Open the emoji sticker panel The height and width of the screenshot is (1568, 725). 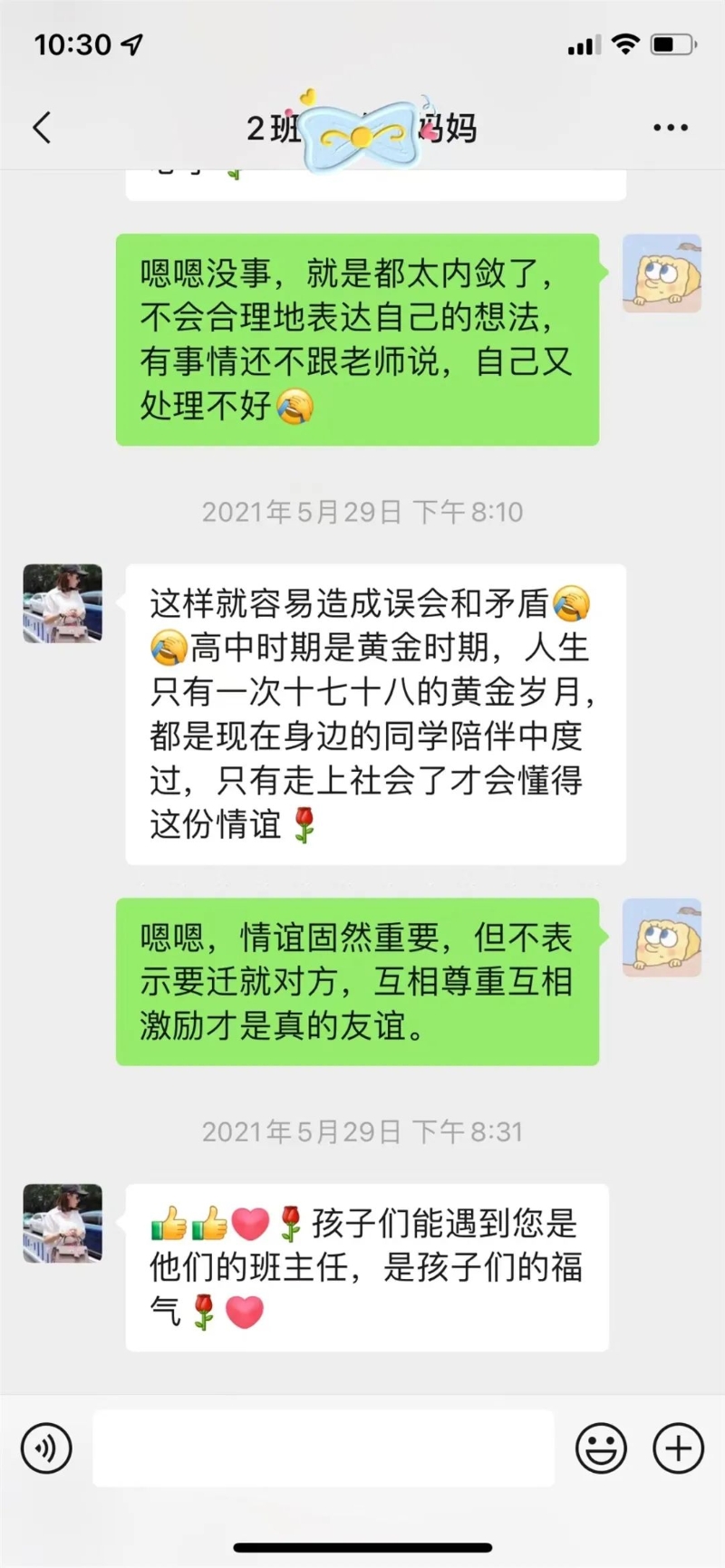click(601, 1448)
